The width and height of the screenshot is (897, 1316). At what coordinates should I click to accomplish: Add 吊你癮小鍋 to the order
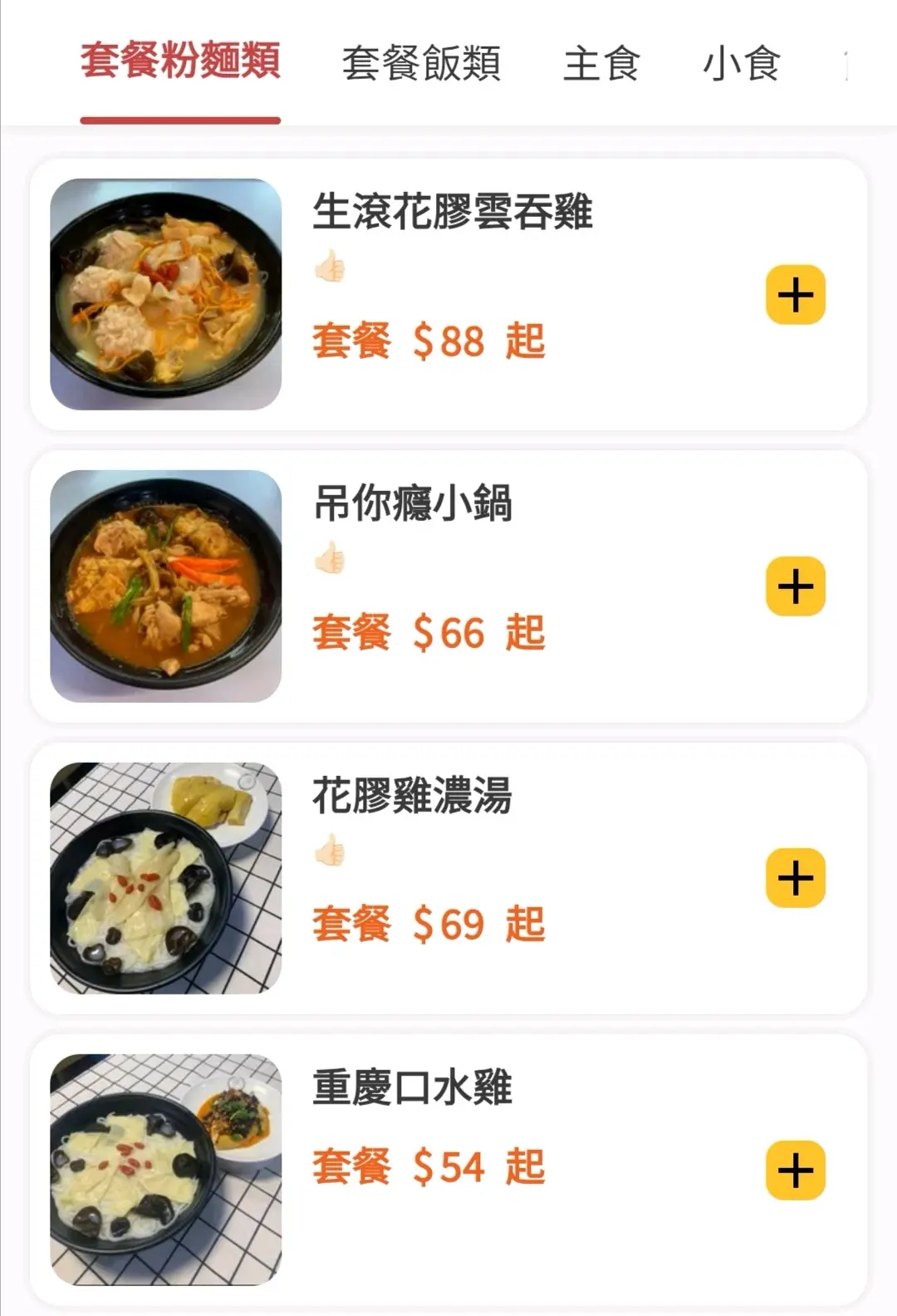(x=795, y=587)
